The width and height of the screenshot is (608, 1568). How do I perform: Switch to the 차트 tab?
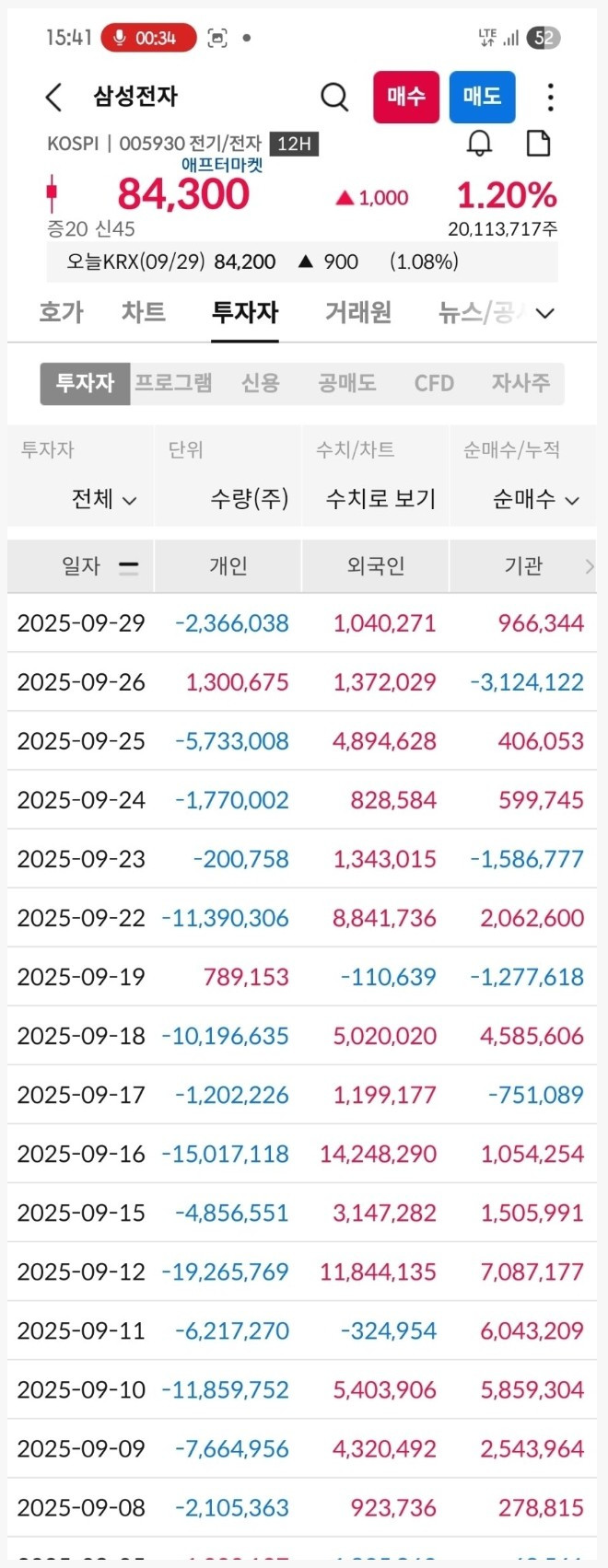[x=144, y=313]
